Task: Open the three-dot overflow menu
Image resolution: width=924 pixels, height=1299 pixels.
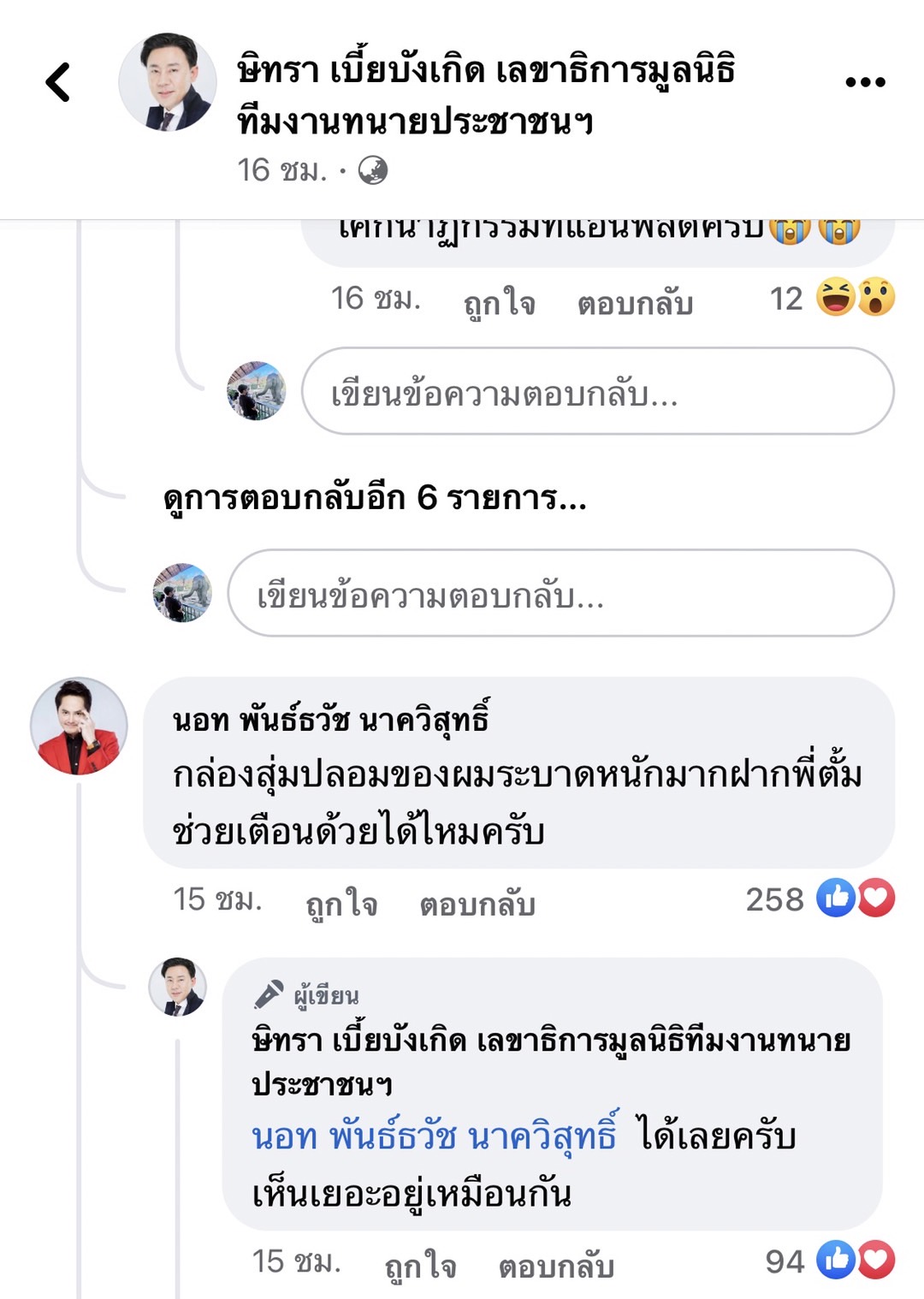Action: 864,82
